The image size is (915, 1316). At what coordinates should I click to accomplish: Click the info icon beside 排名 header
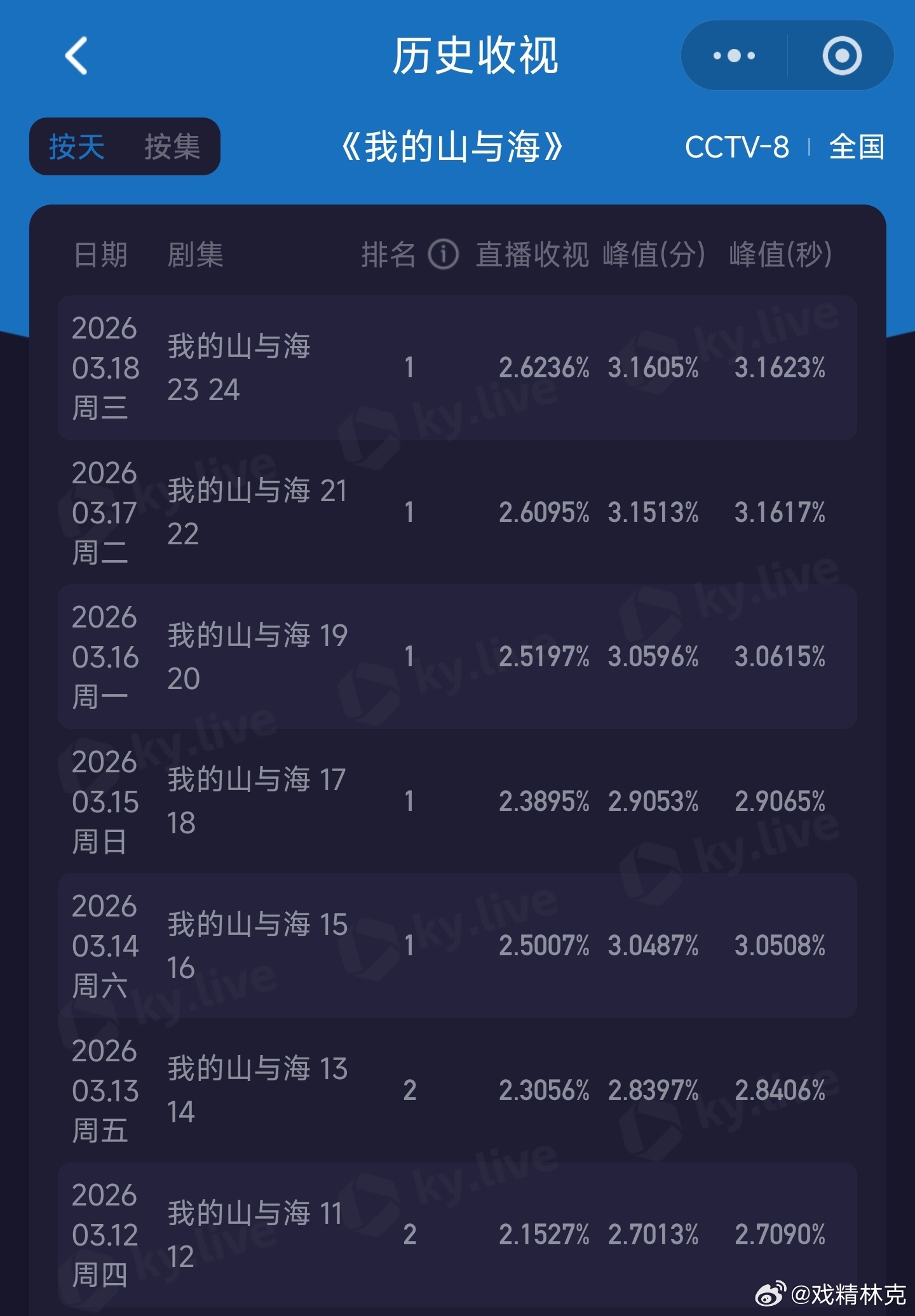444,254
